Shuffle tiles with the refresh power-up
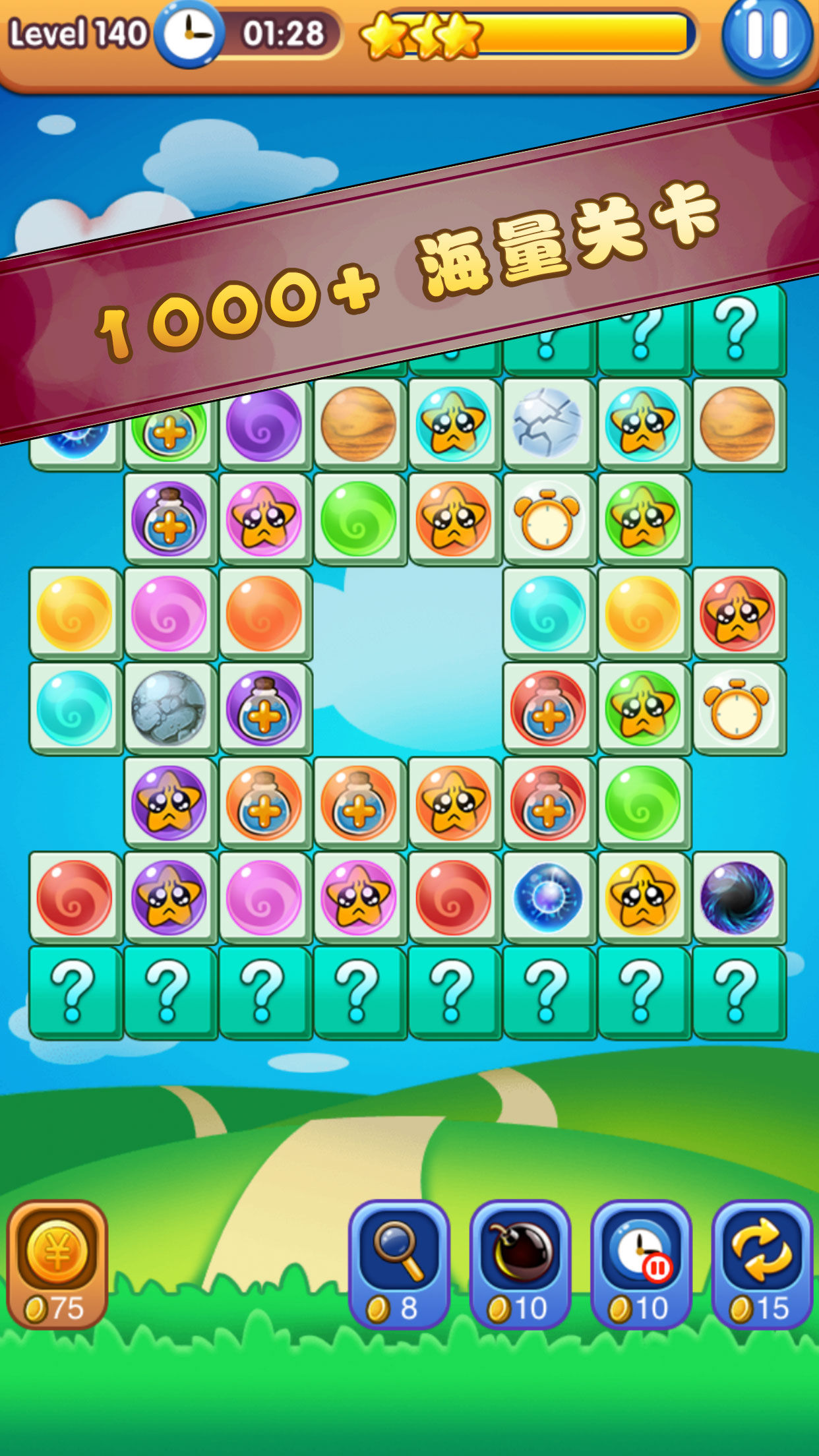Image resolution: width=819 pixels, height=1456 pixels. pos(762,1263)
